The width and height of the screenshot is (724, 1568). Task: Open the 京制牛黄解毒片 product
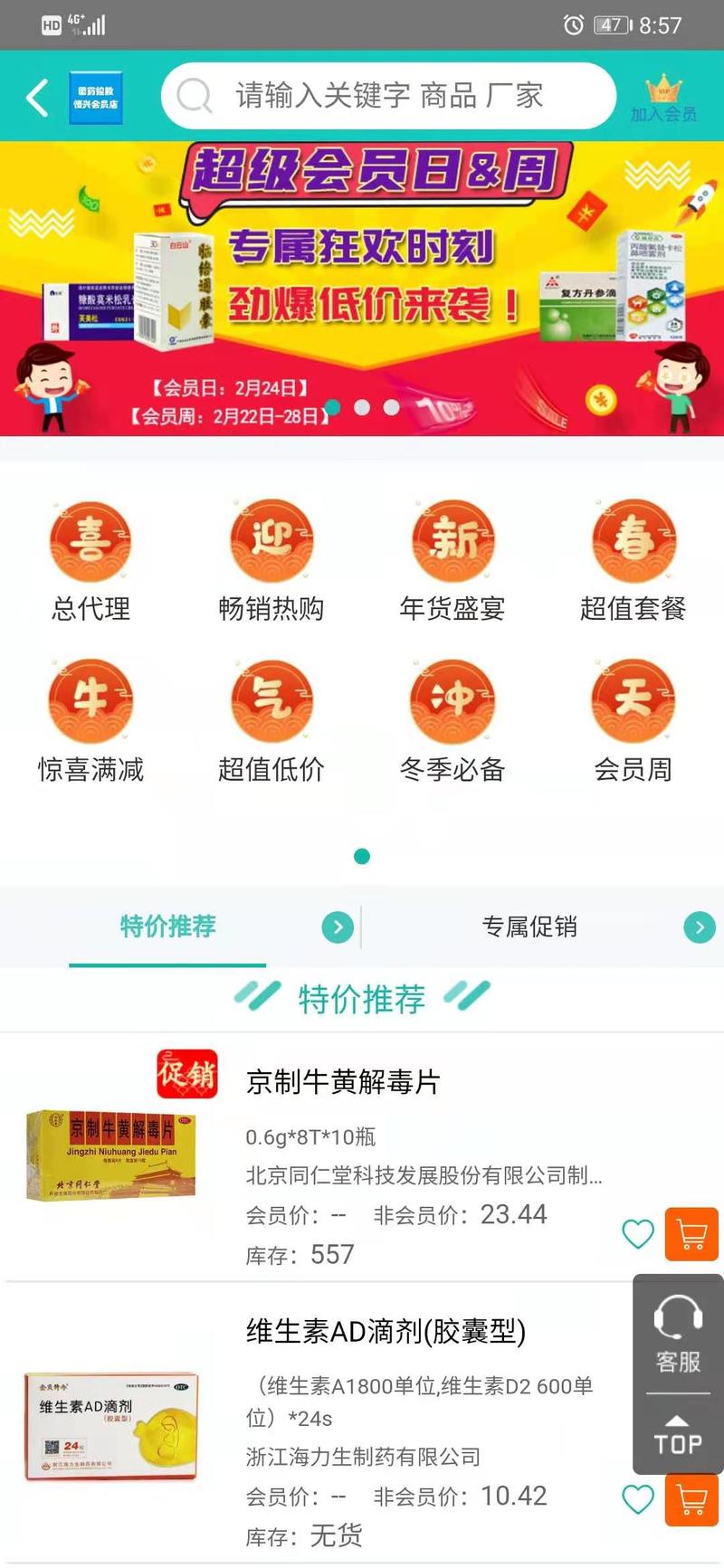(x=344, y=1082)
